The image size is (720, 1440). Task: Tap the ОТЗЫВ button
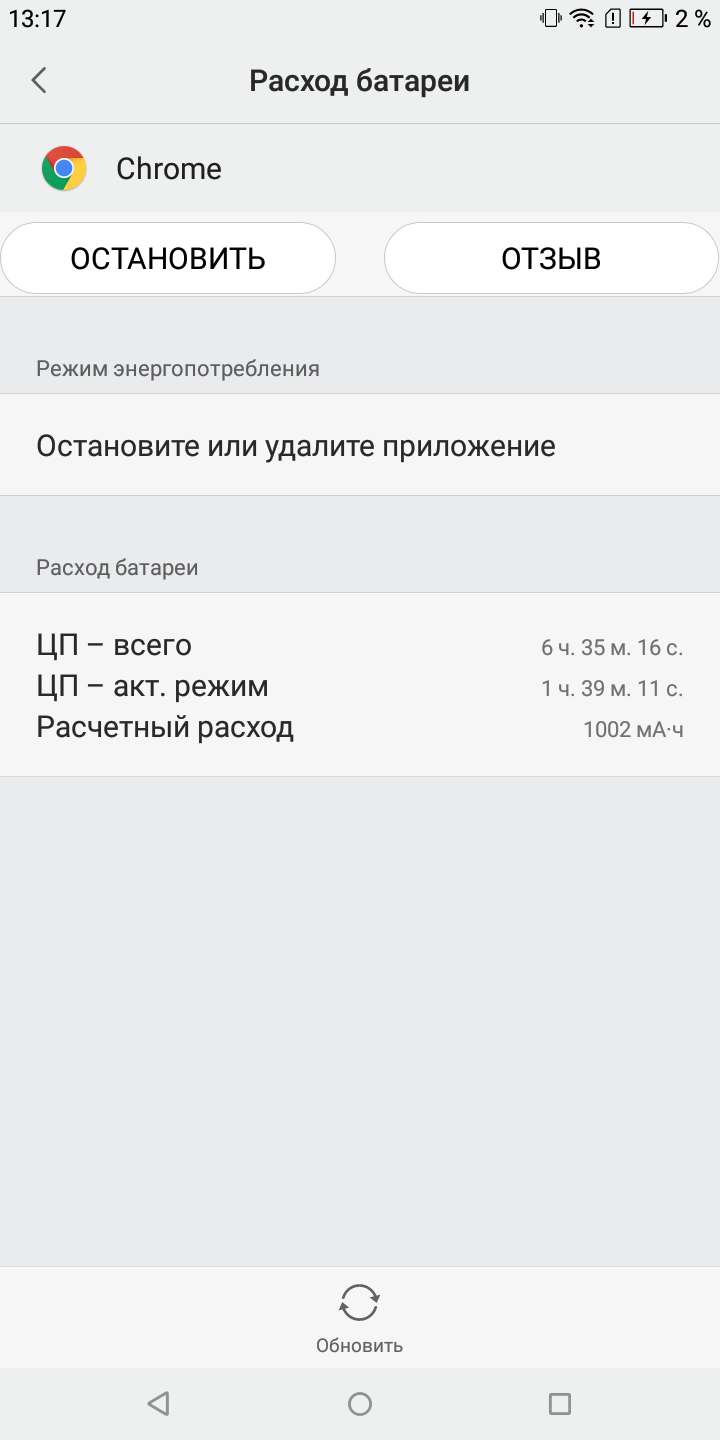pos(551,258)
